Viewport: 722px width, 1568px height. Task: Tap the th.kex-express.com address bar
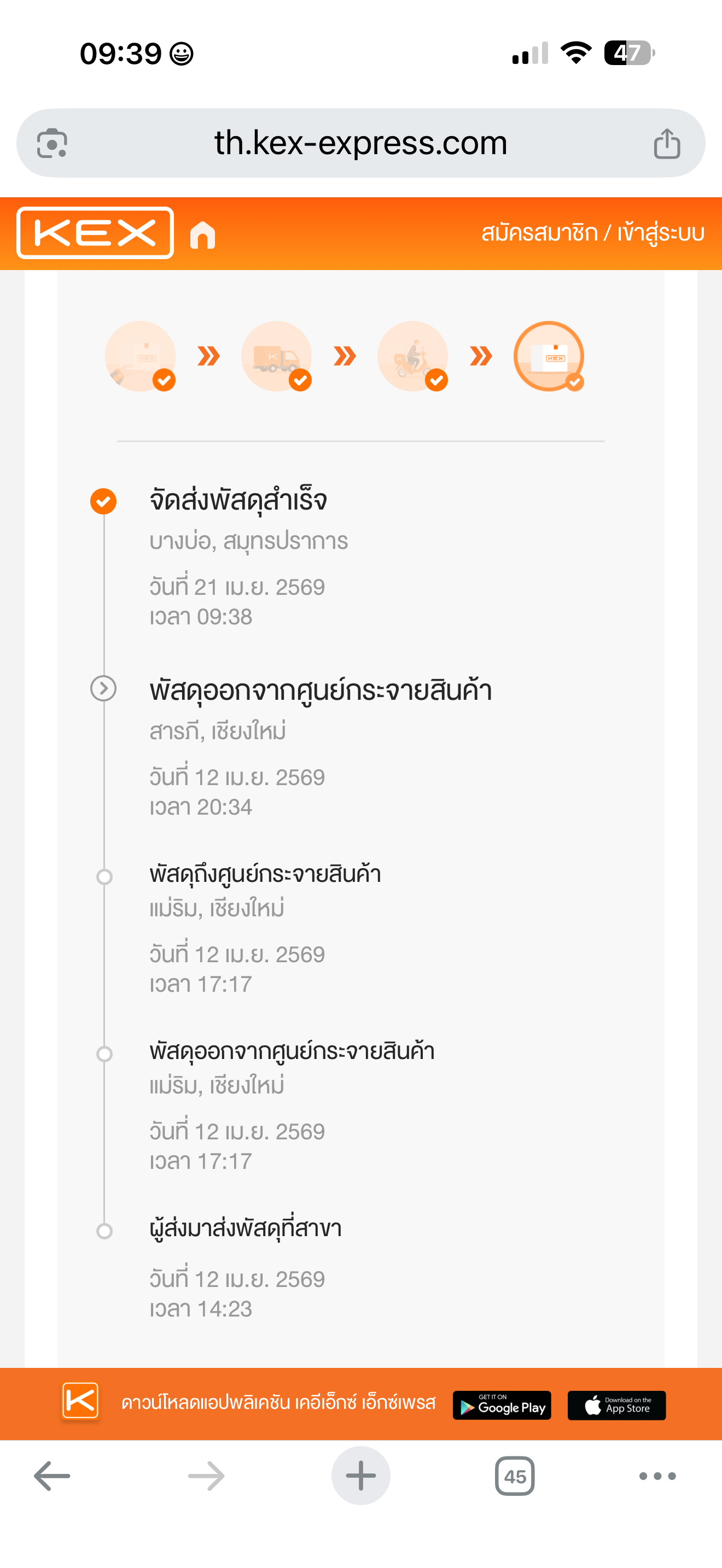pos(360,143)
